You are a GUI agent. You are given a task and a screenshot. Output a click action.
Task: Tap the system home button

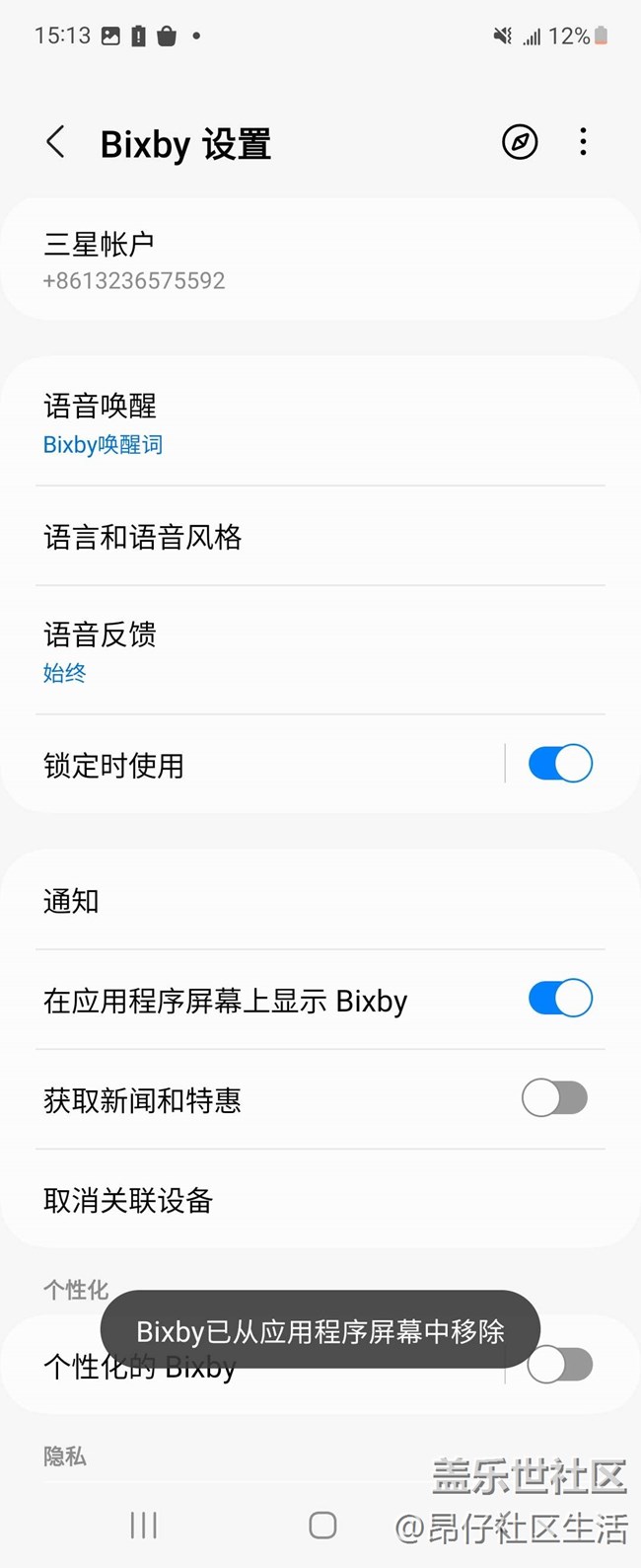[x=322, y=1526]
